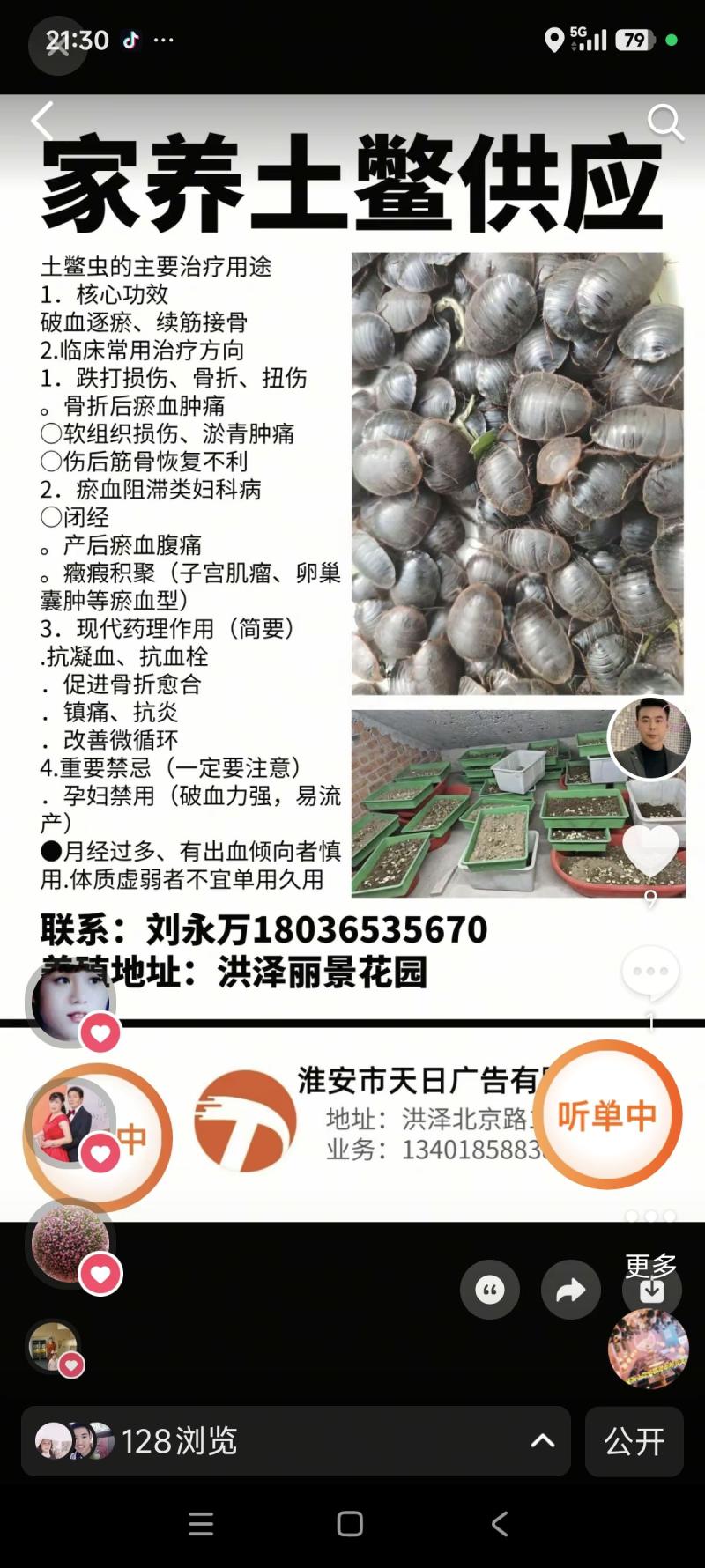Open recent apps from navigation bar
Screen dimensions: 705x1568
(201, 1524)
